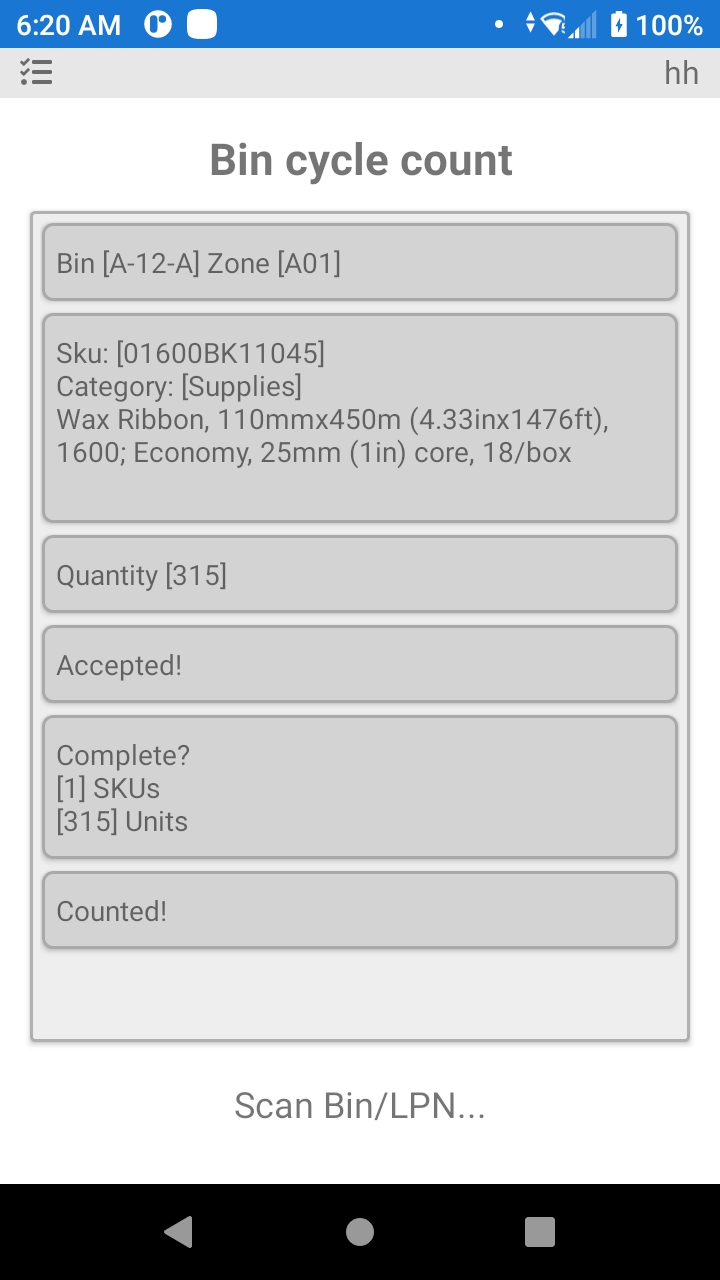The width and height of the screenshot is (720, 1280).
Task: Open recent apps overview
Action: pos(540,1232)
